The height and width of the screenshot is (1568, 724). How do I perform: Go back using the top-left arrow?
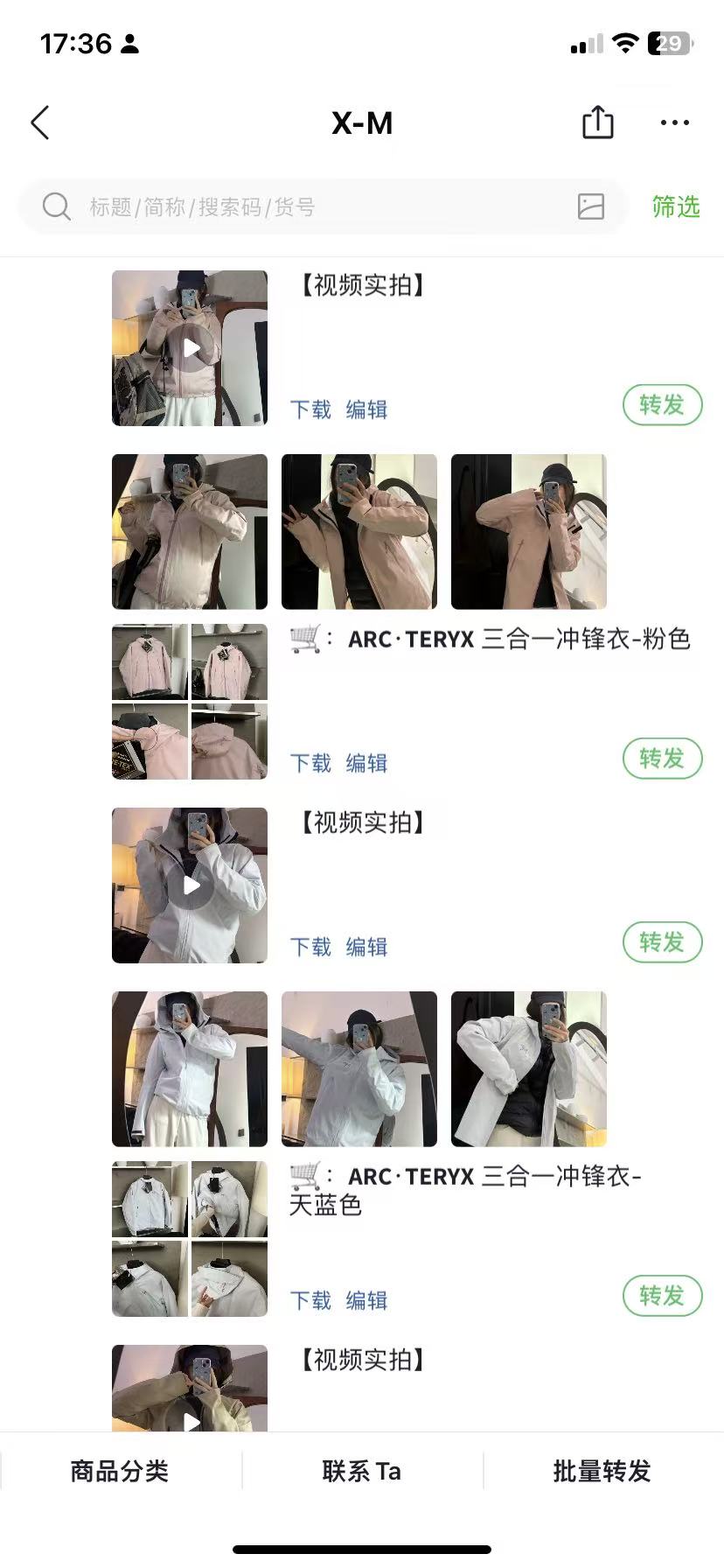click(x=40, y=122)
